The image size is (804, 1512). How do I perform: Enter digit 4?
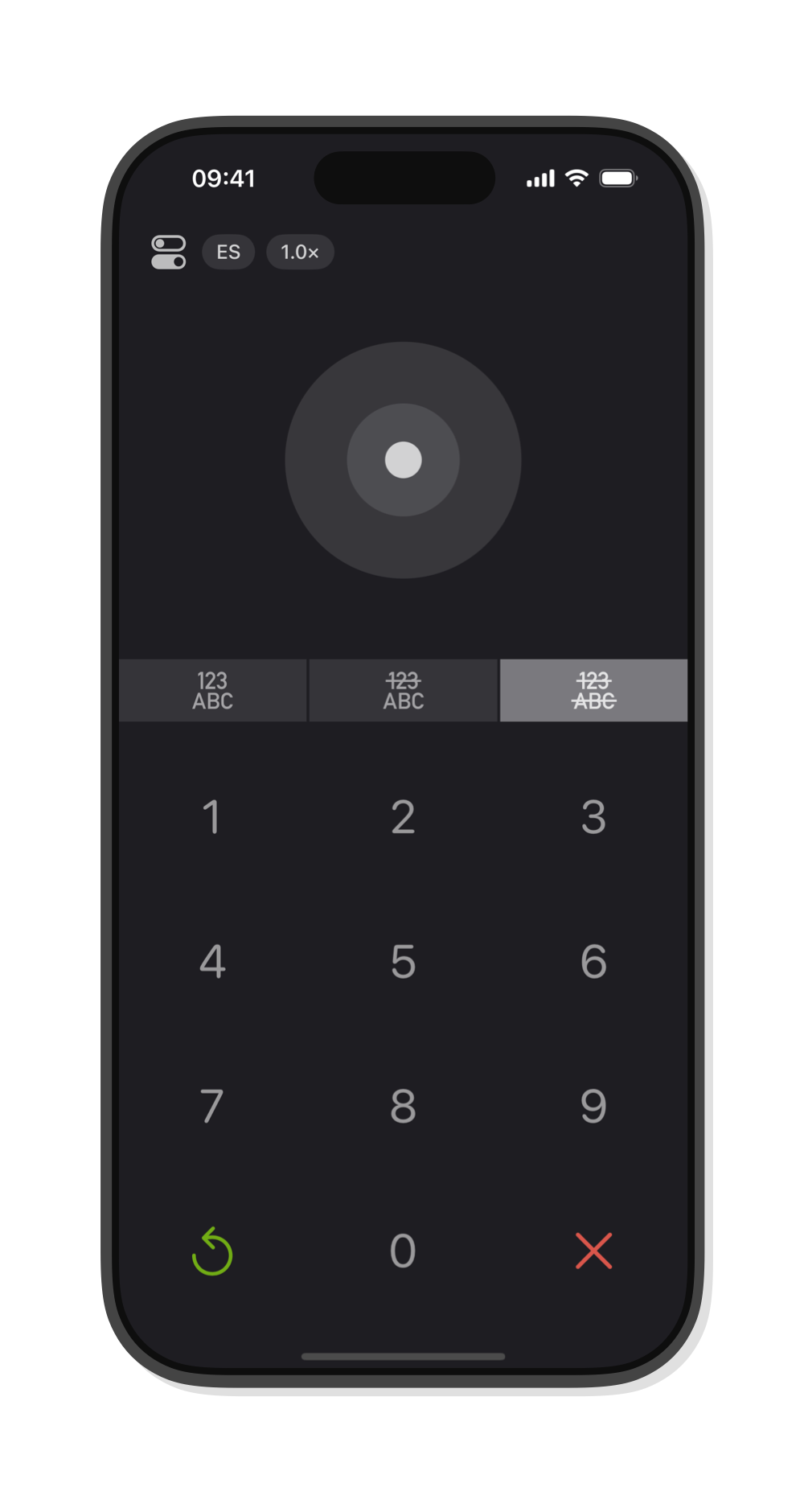[212, 962]
